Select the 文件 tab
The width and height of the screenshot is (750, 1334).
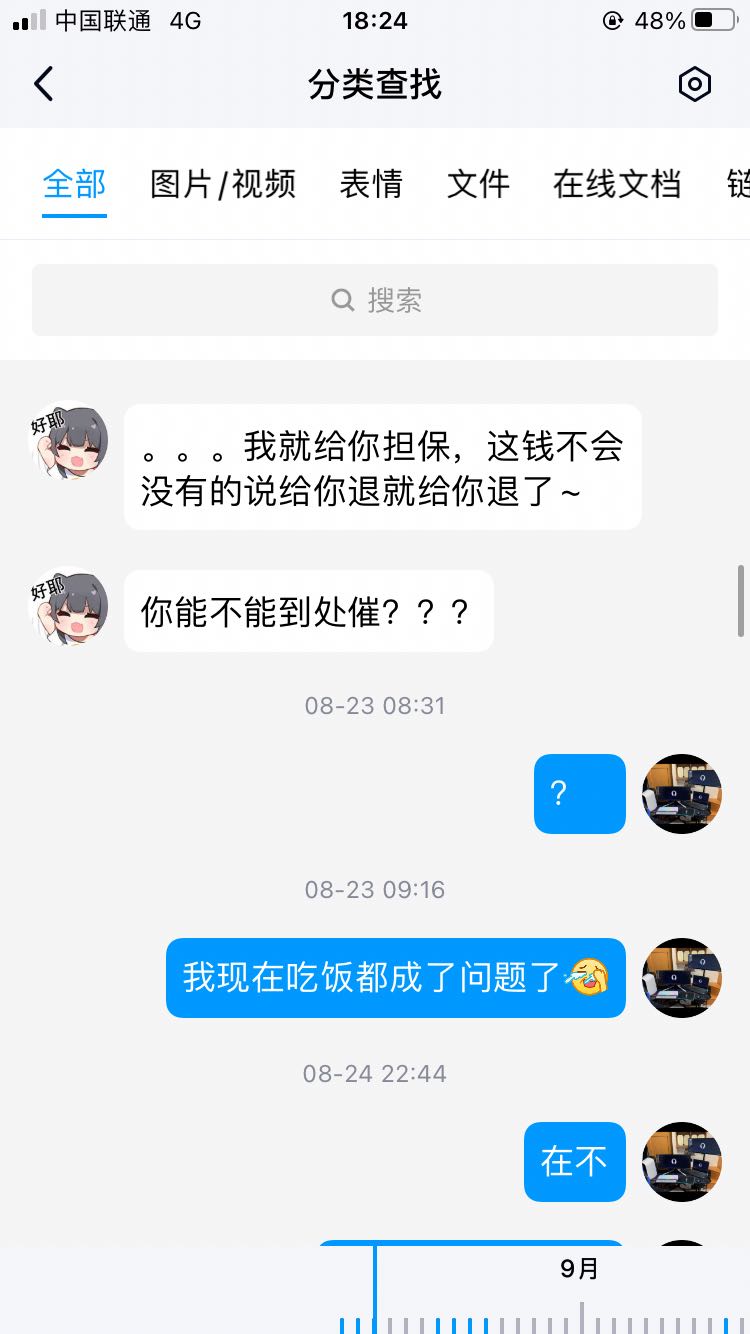pos(478,184)
